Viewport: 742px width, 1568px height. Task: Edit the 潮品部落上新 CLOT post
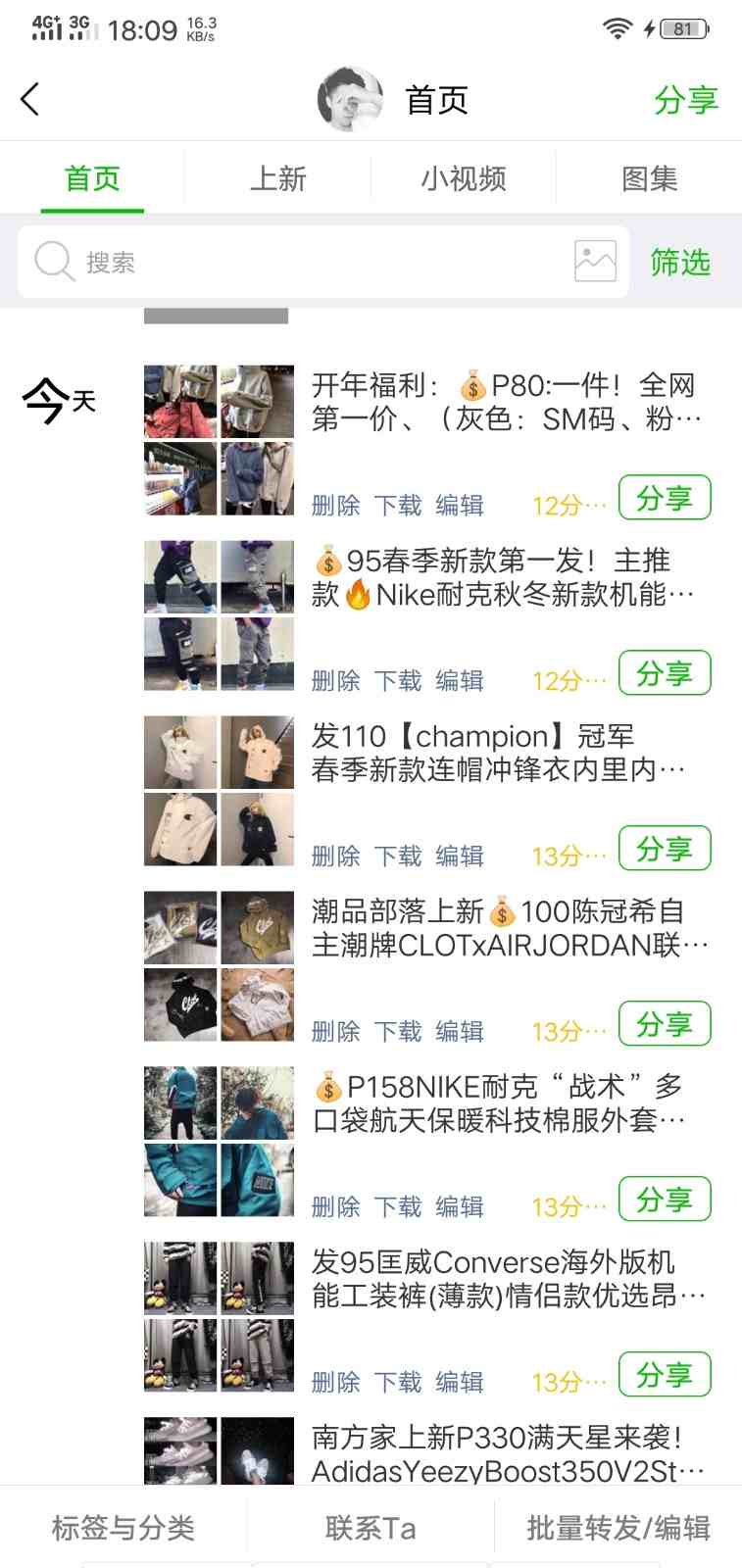[460, 1031]
